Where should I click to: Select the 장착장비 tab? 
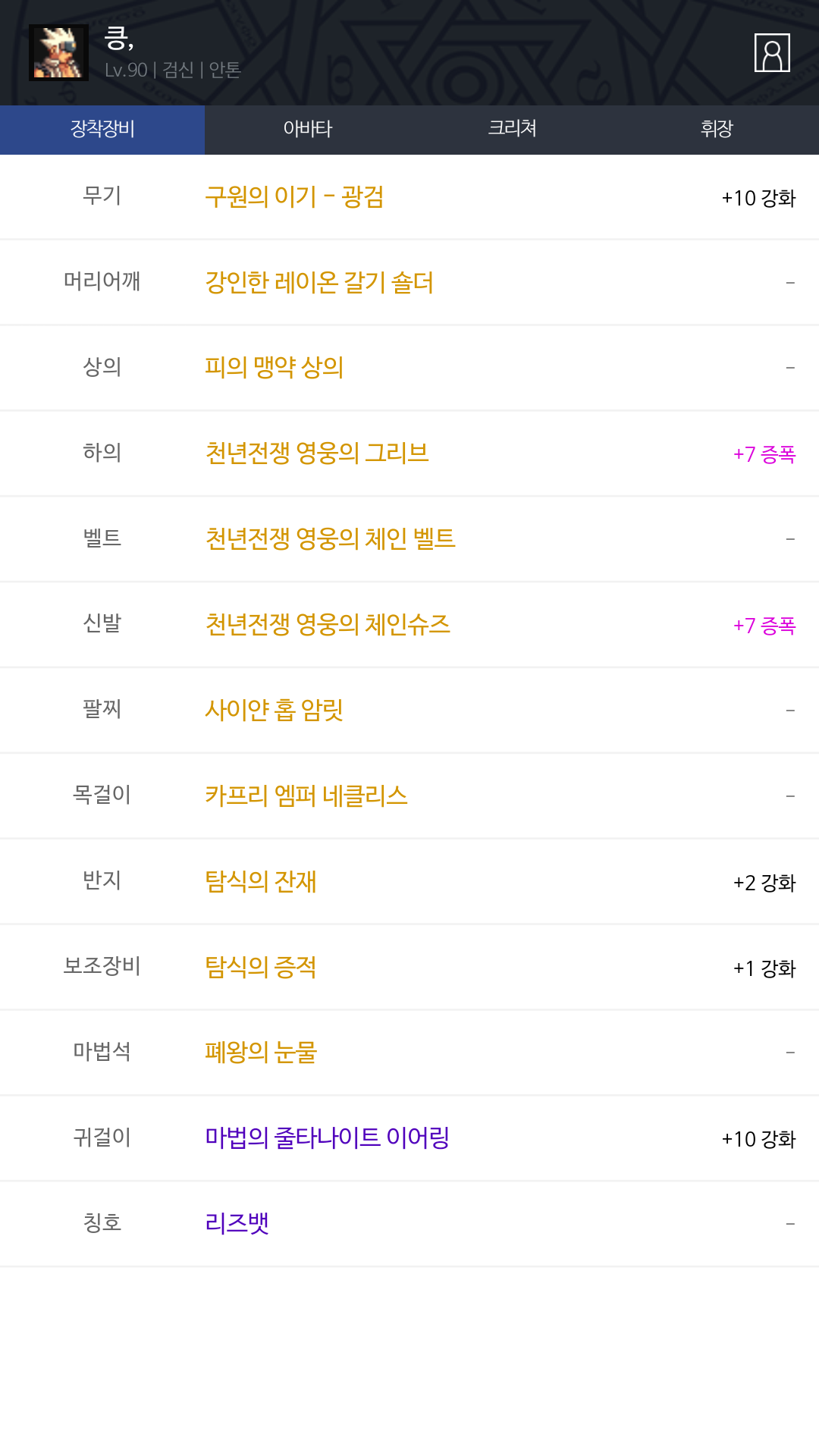point(102,130)
